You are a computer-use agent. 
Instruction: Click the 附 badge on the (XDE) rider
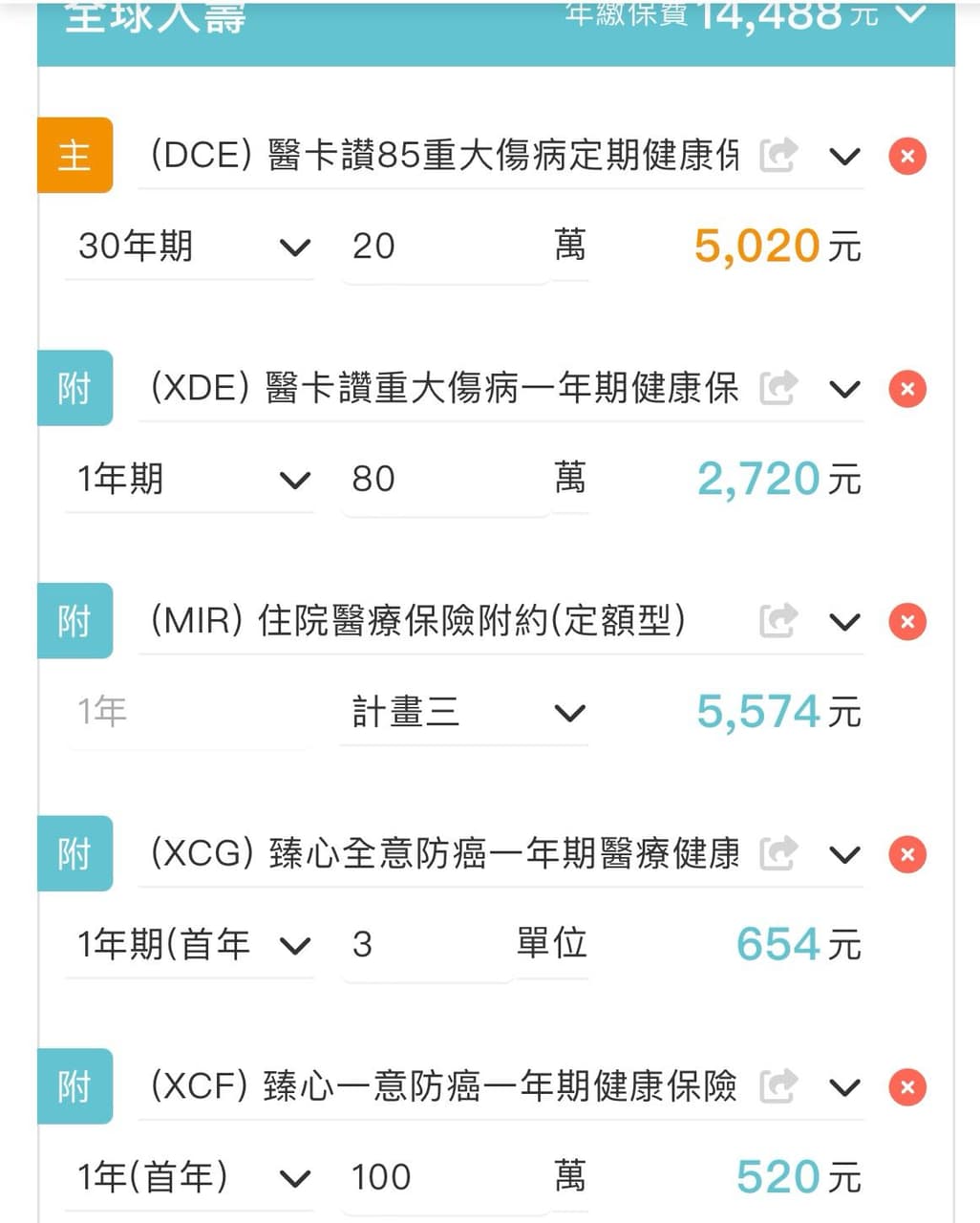tap(75, 388)
